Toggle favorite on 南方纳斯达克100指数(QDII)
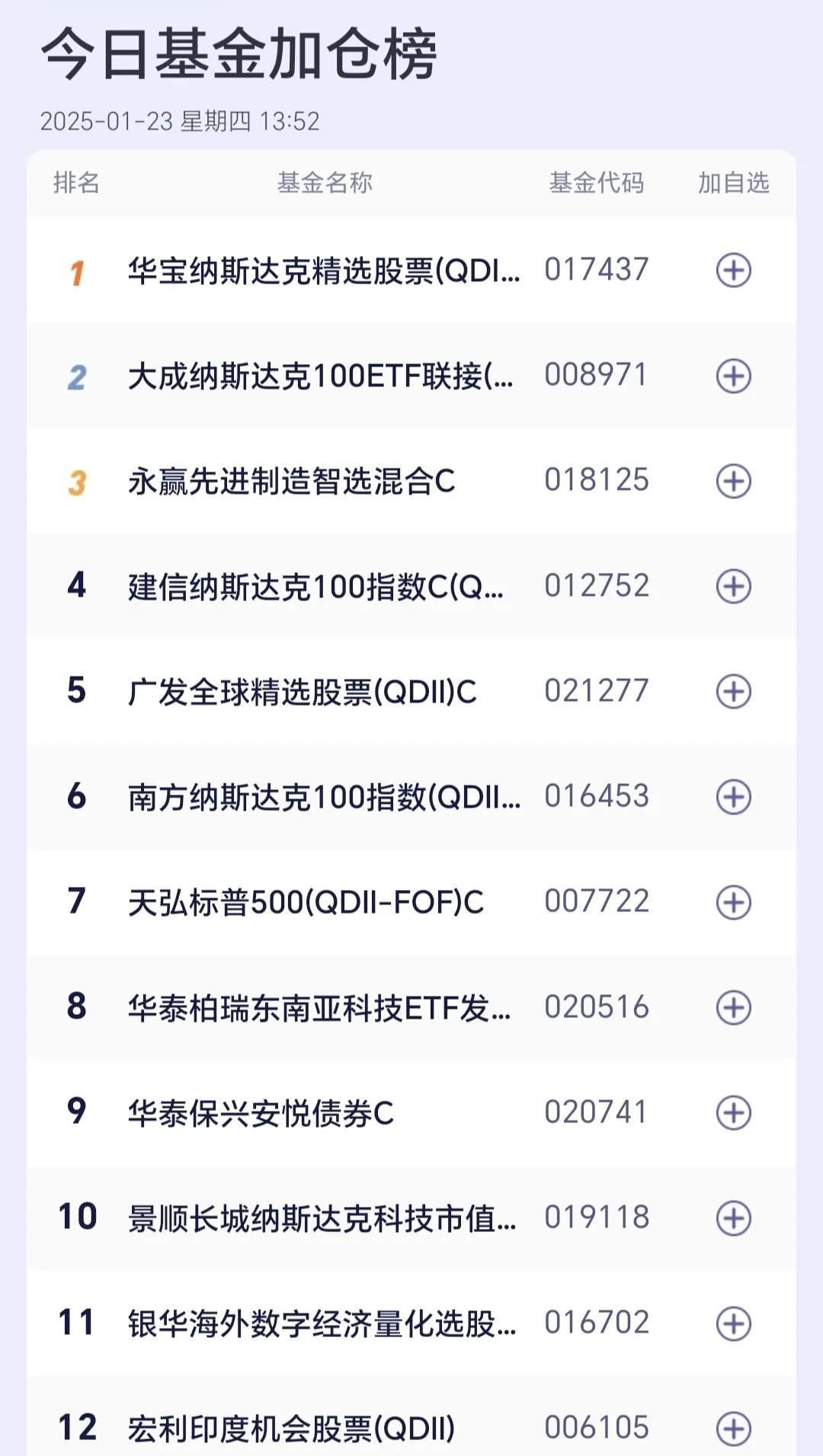 tap(734, 796)
